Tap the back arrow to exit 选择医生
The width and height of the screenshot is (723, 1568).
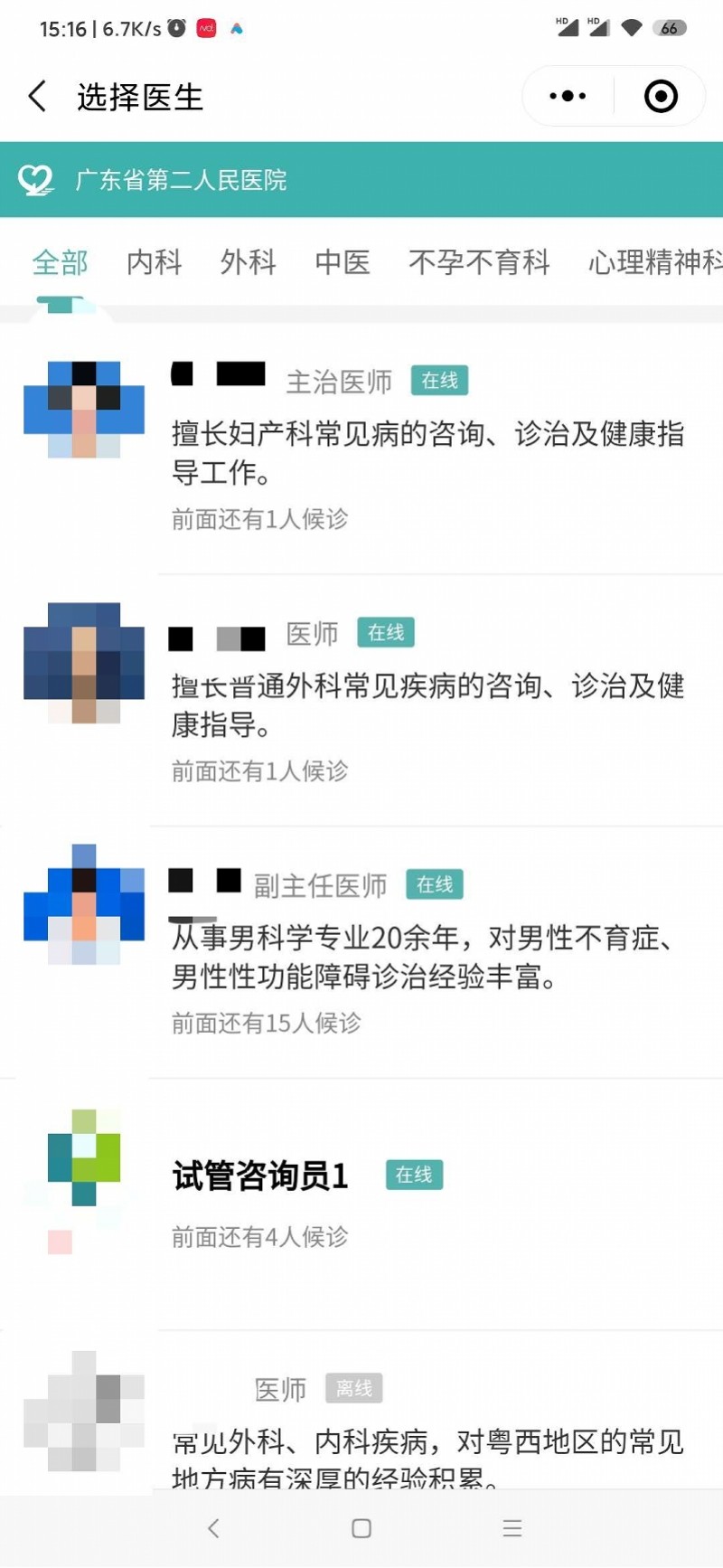(x=36, y=96)
